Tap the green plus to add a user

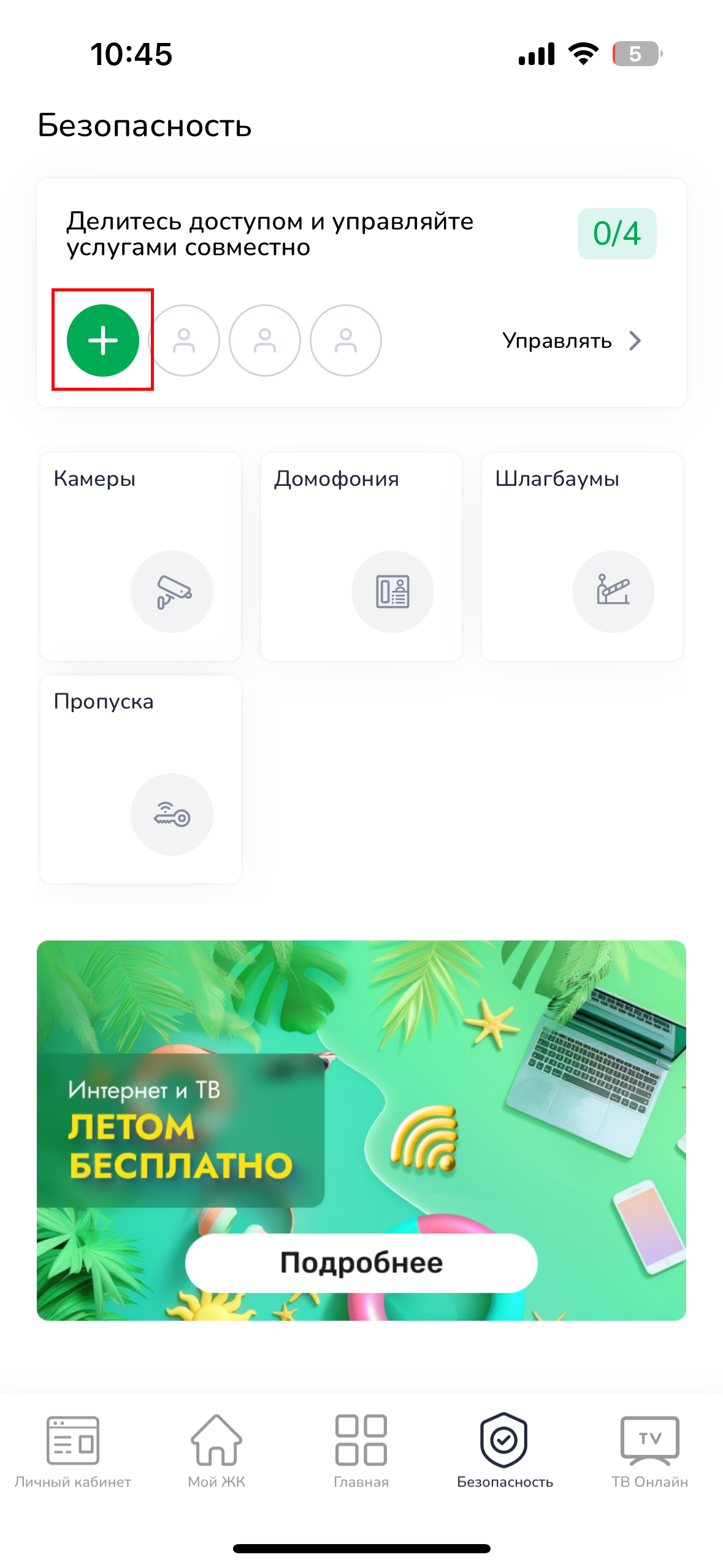[103, 340]
